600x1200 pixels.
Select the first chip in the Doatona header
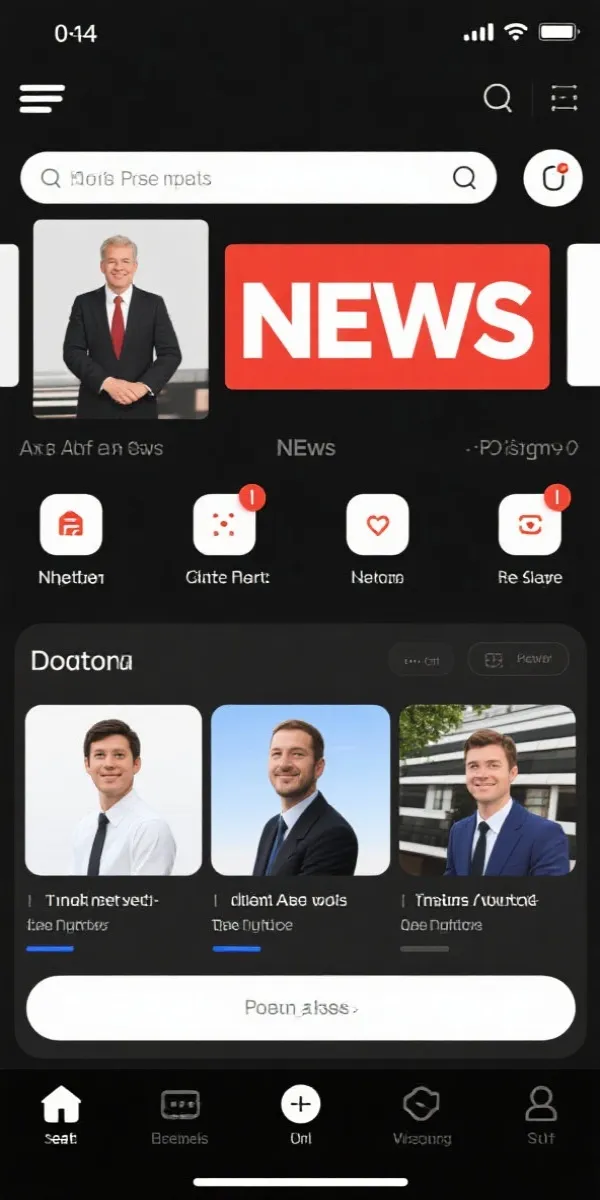tap(421, 660)
